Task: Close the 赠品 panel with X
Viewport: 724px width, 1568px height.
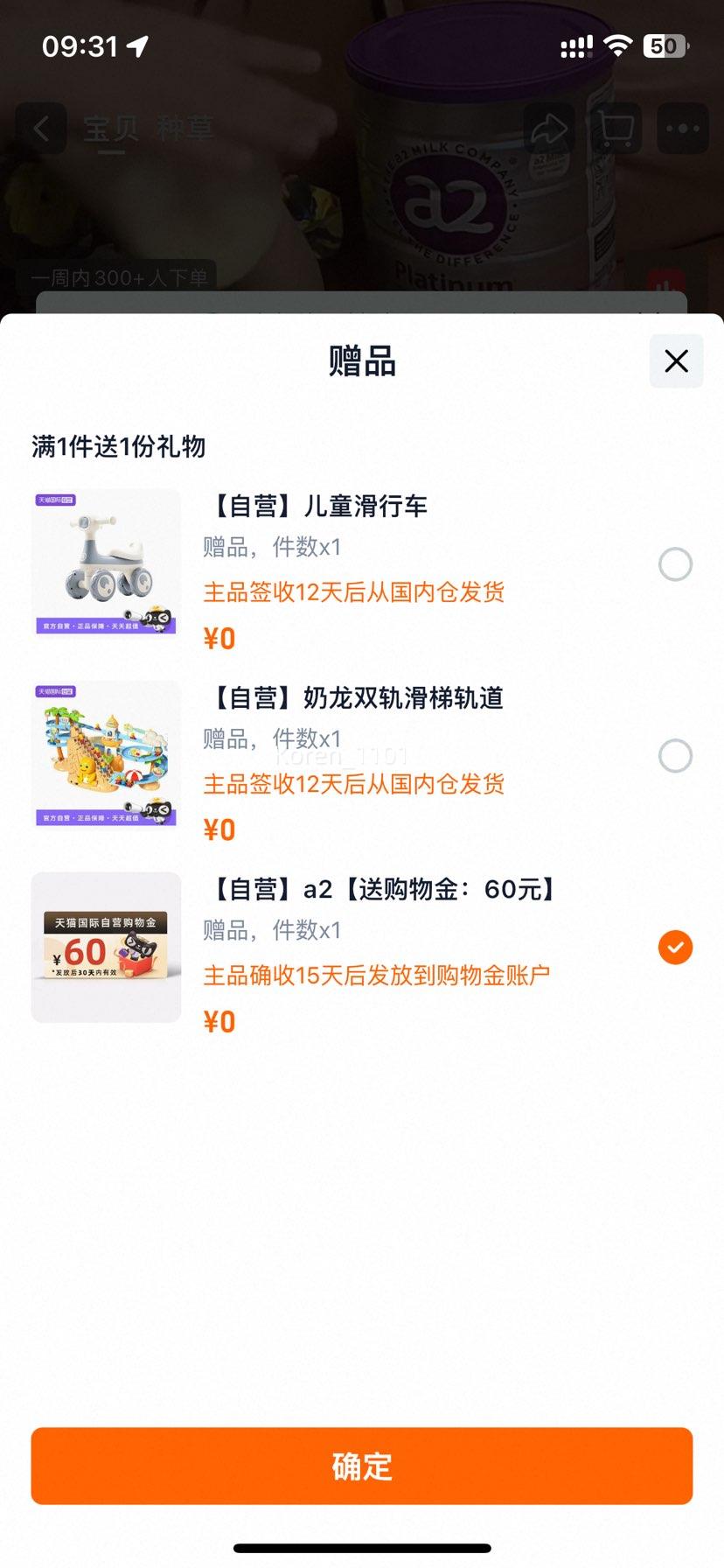Action: click(x=675, y=360)
